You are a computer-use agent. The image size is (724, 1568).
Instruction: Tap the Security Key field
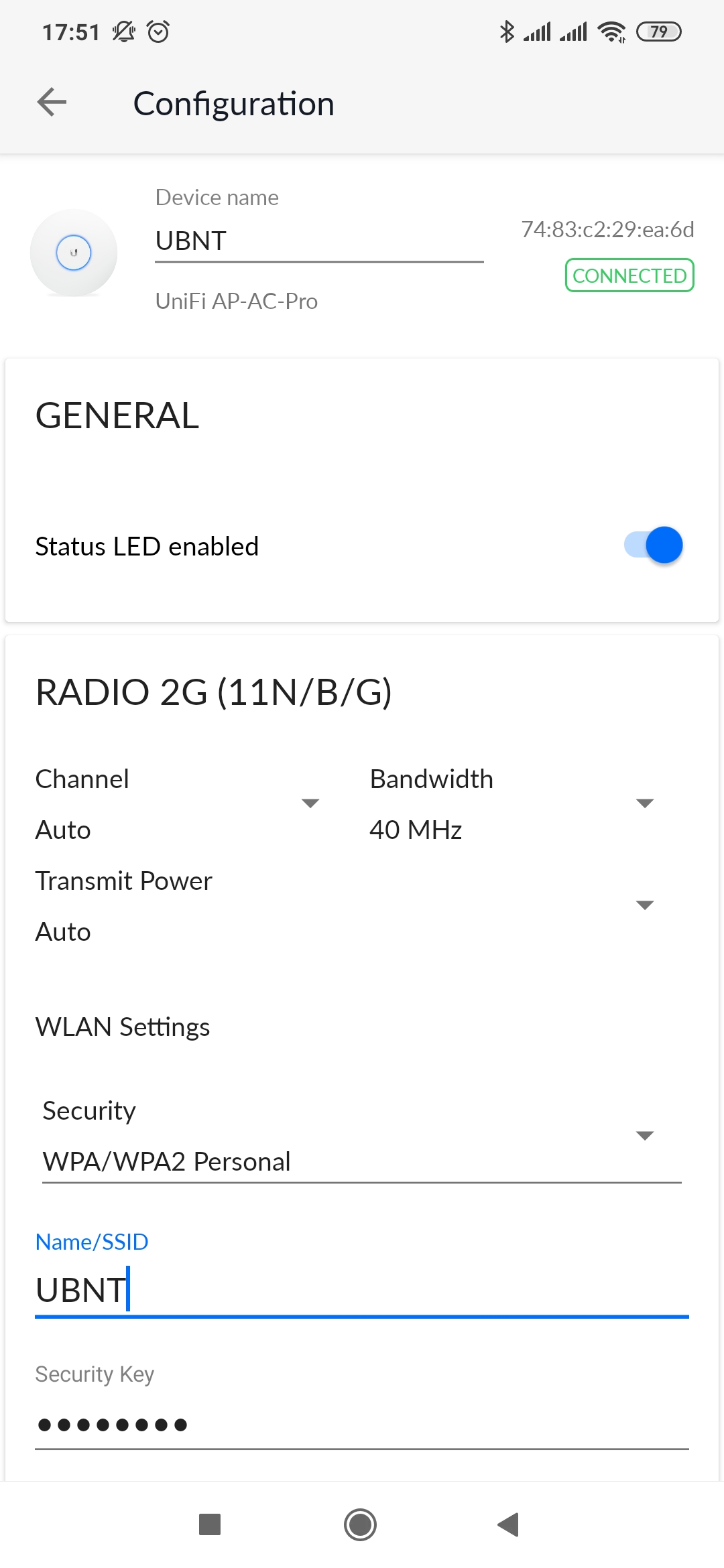point(362,1424)
